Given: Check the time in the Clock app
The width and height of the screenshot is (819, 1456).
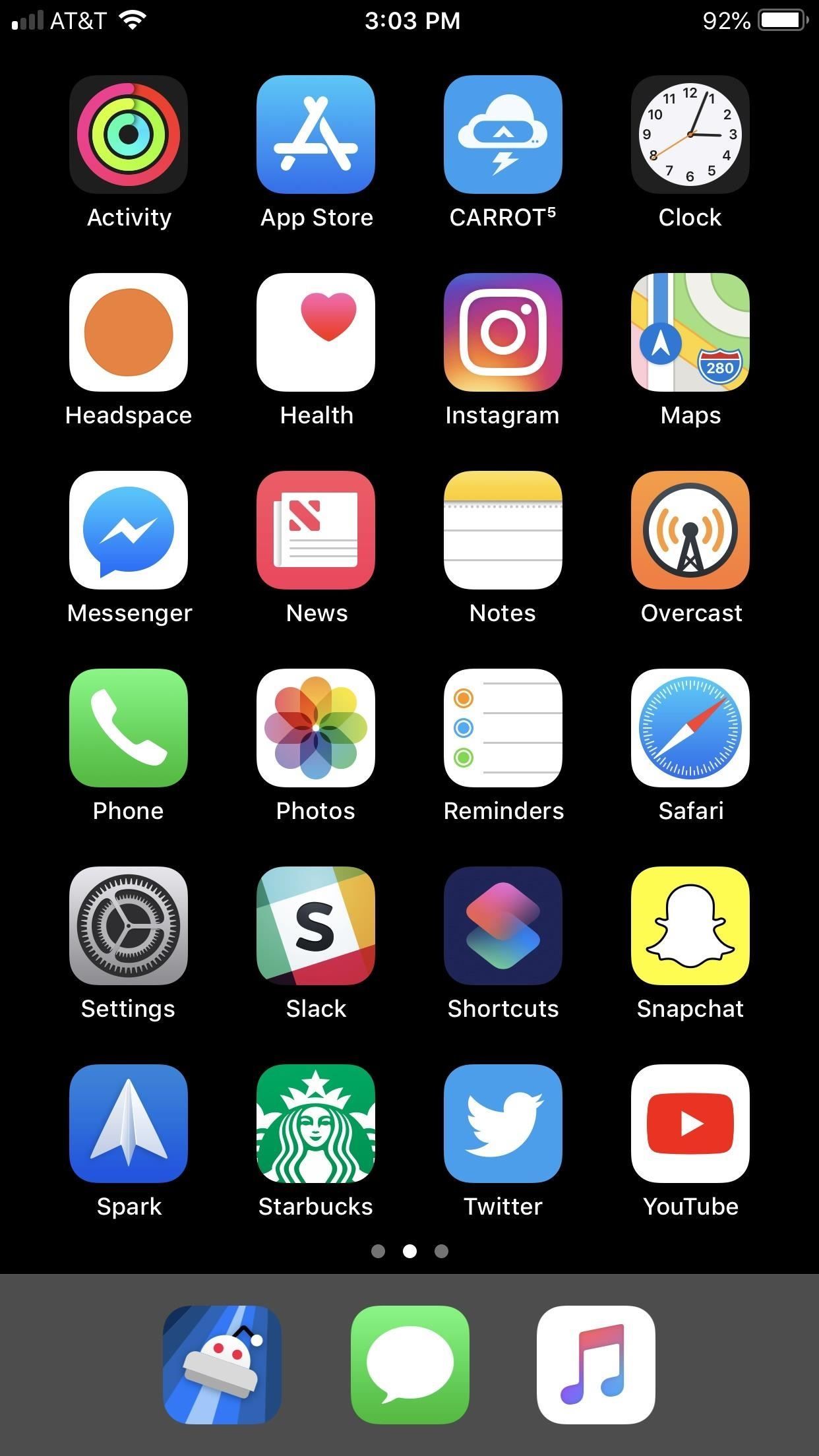Looking at the screenshot, I should [x=690, y=135].
